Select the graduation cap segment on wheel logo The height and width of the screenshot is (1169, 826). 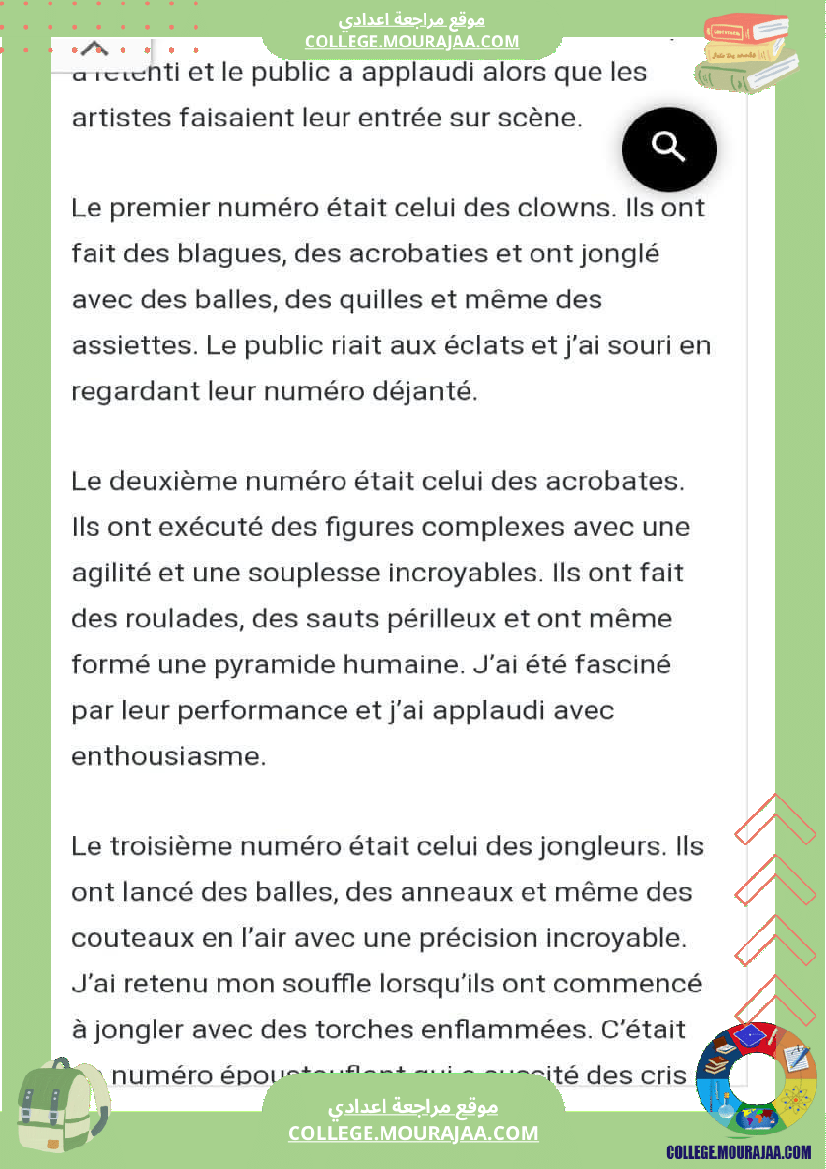click(x=751, y=1036)
